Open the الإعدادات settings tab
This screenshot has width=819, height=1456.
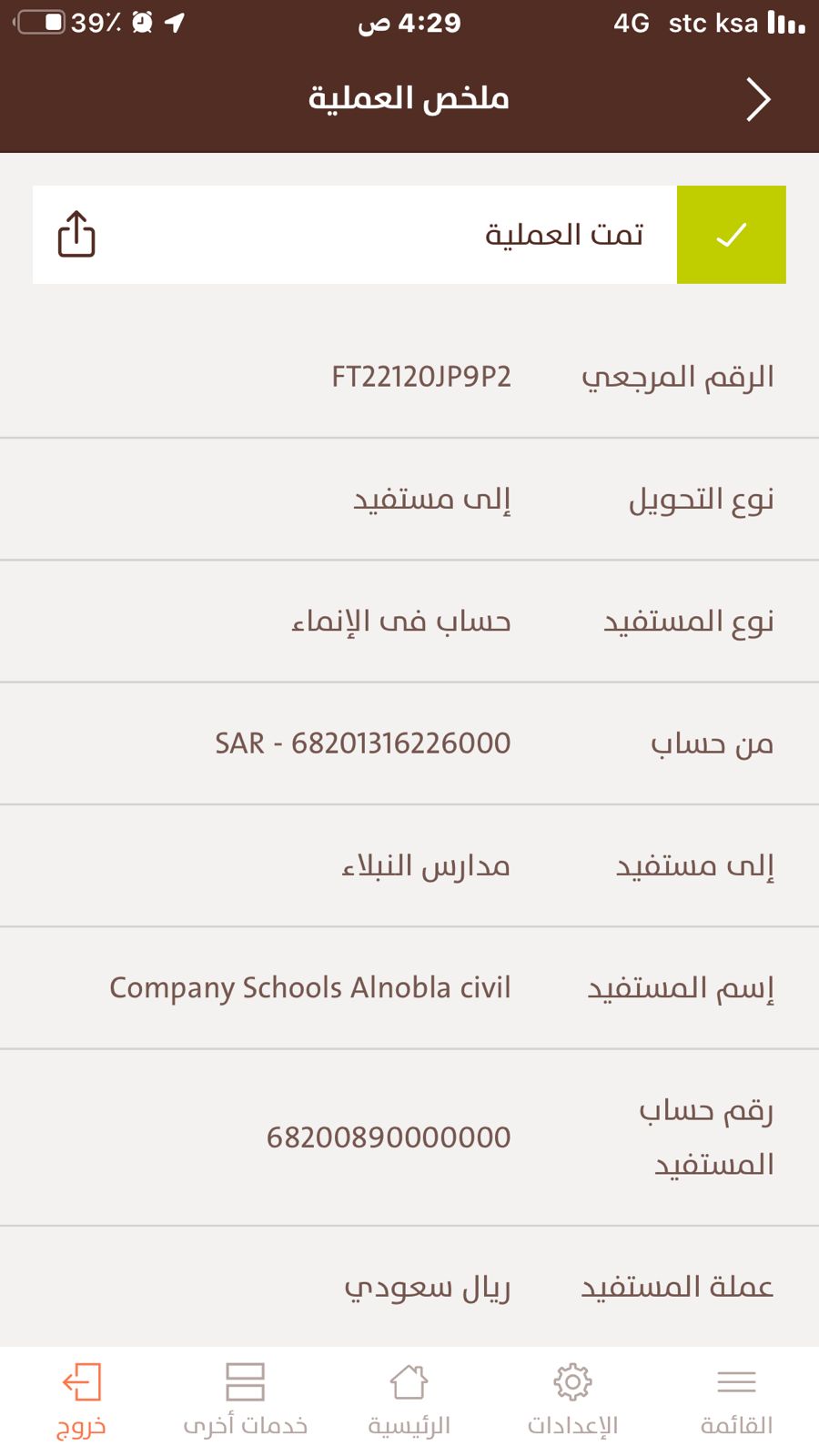pyautogui.click(x=572, y=1400)
